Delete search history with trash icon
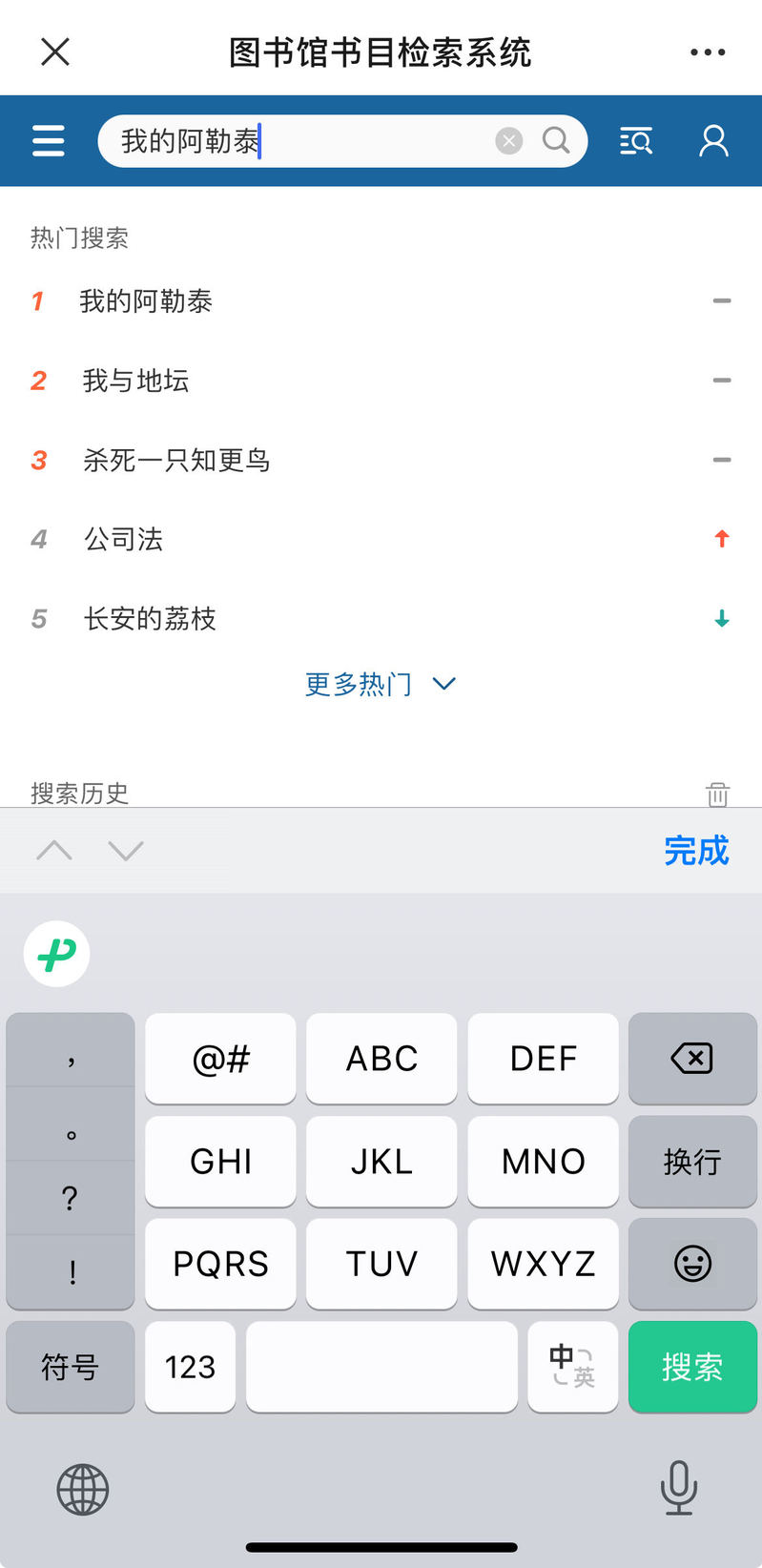The height and width of the screenshot is (1568, 762). [717, 794]
